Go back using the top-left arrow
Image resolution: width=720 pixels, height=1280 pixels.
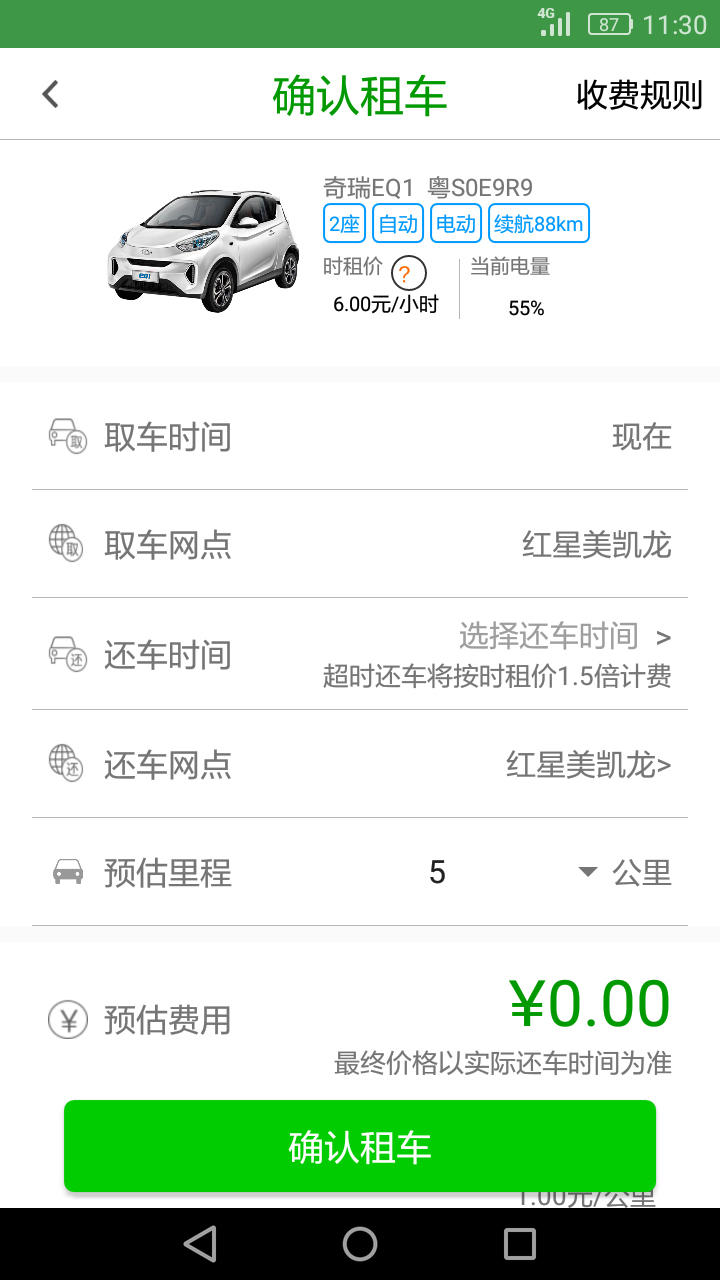[x=50, y=94]
